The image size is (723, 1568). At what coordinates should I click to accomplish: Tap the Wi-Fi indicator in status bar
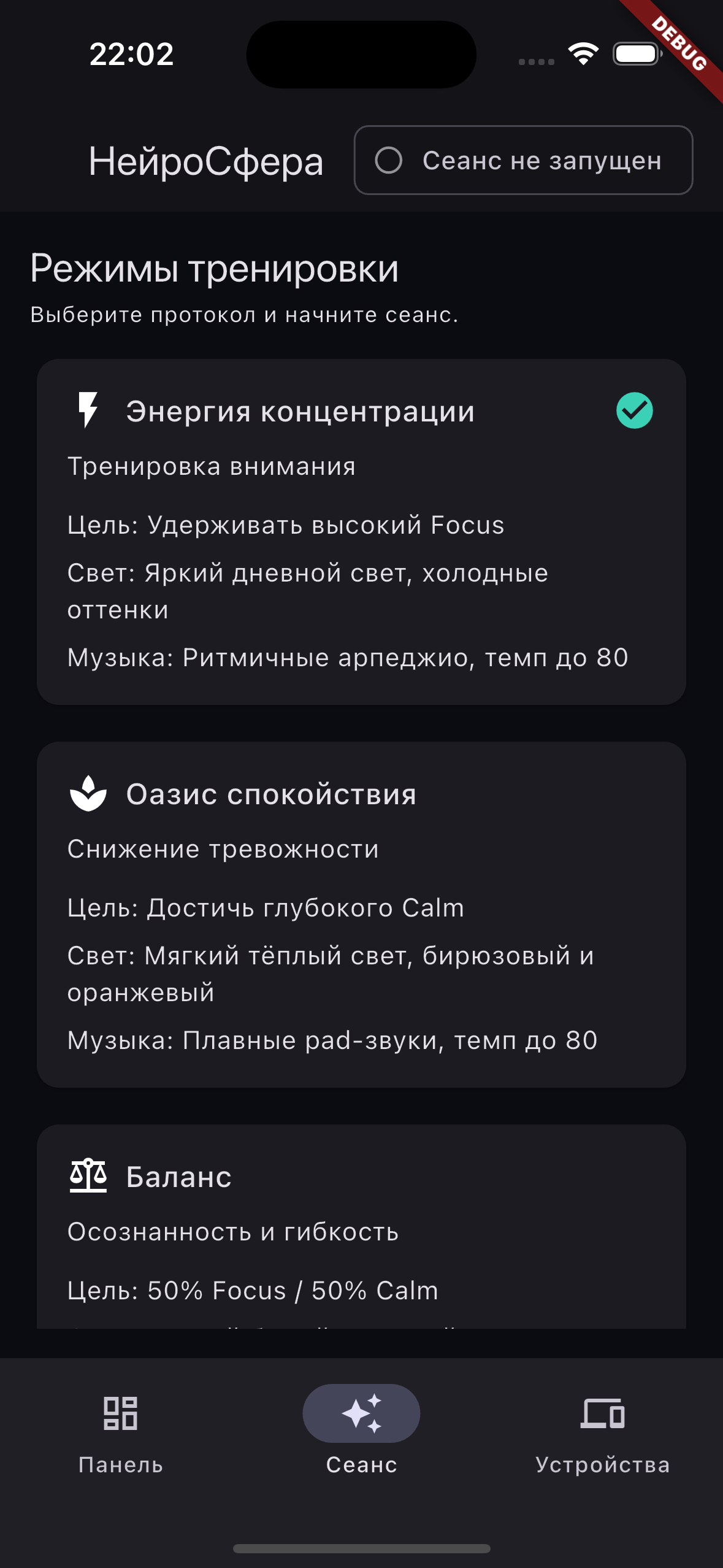(583, 54)
